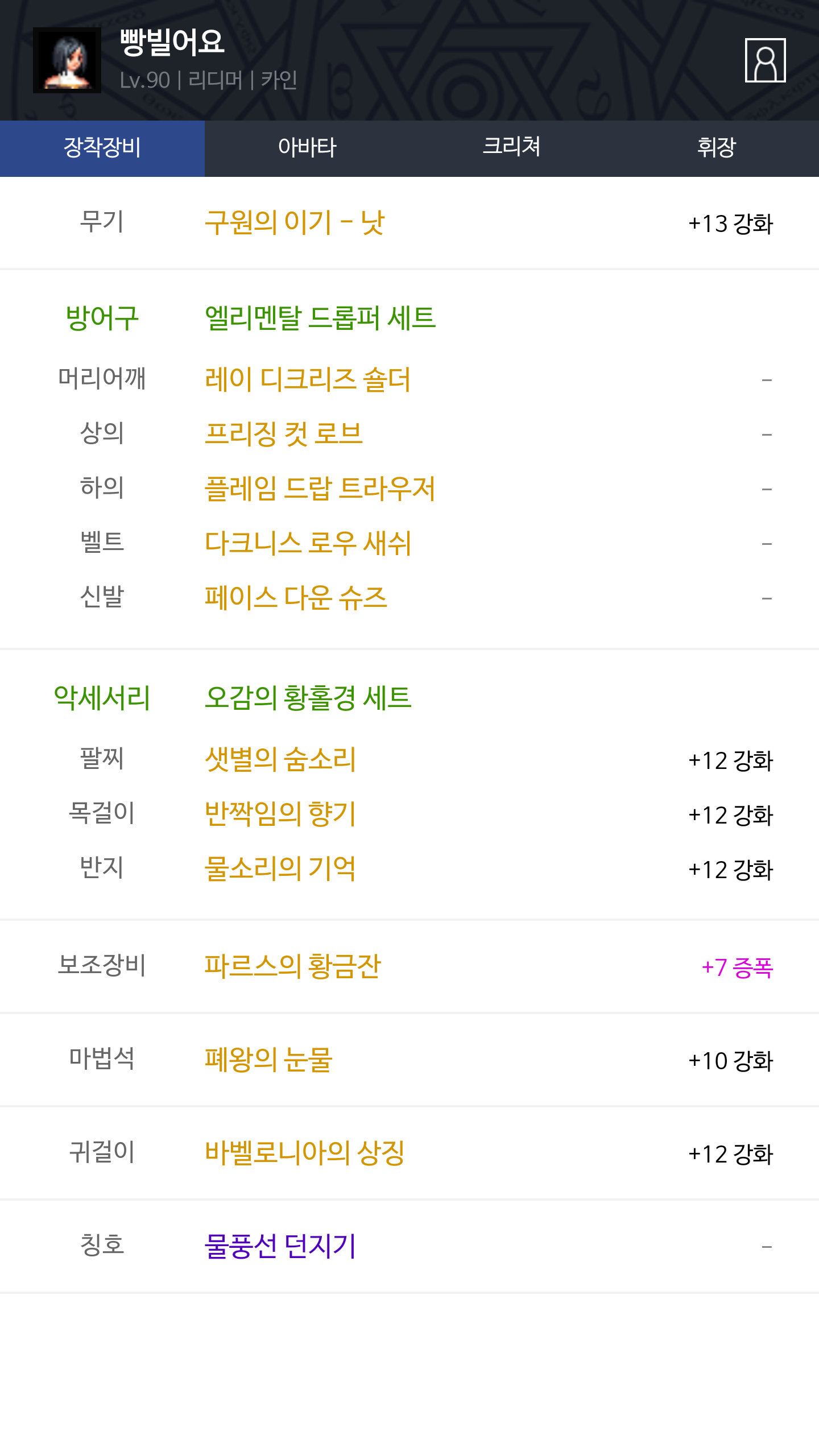Open ring 물소리의 기억
This screenshot has width=819, height=1456.
tap(280, 868)
